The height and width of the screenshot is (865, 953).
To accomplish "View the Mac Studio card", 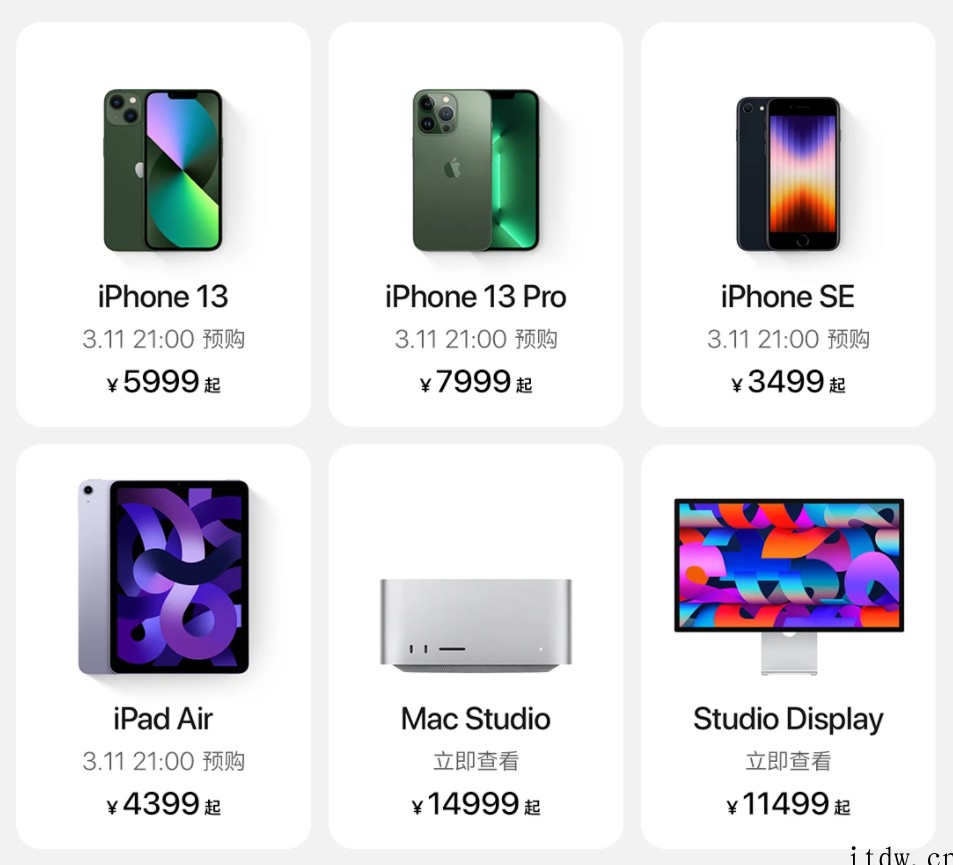I will click(x=475, y=646).
